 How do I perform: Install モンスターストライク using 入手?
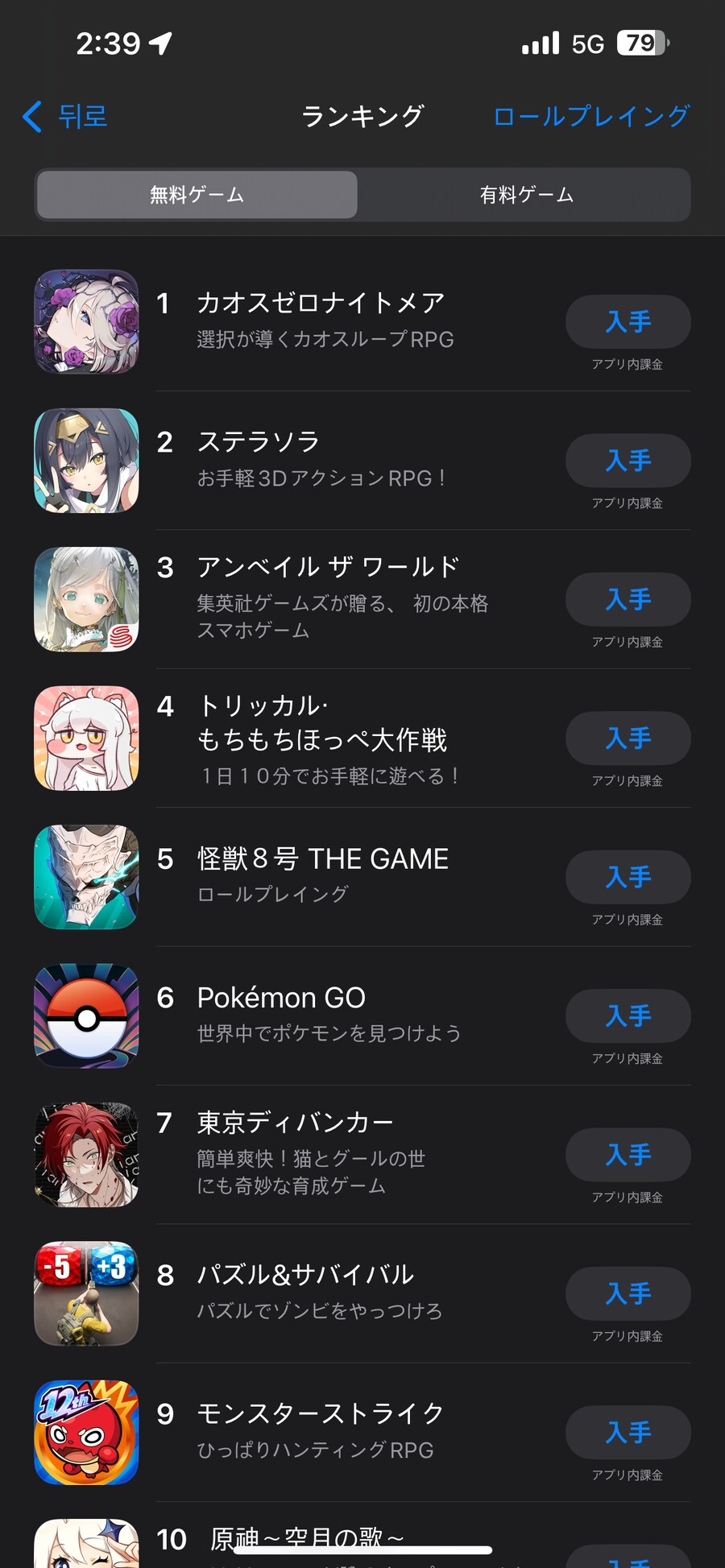tap(628, 1433)
